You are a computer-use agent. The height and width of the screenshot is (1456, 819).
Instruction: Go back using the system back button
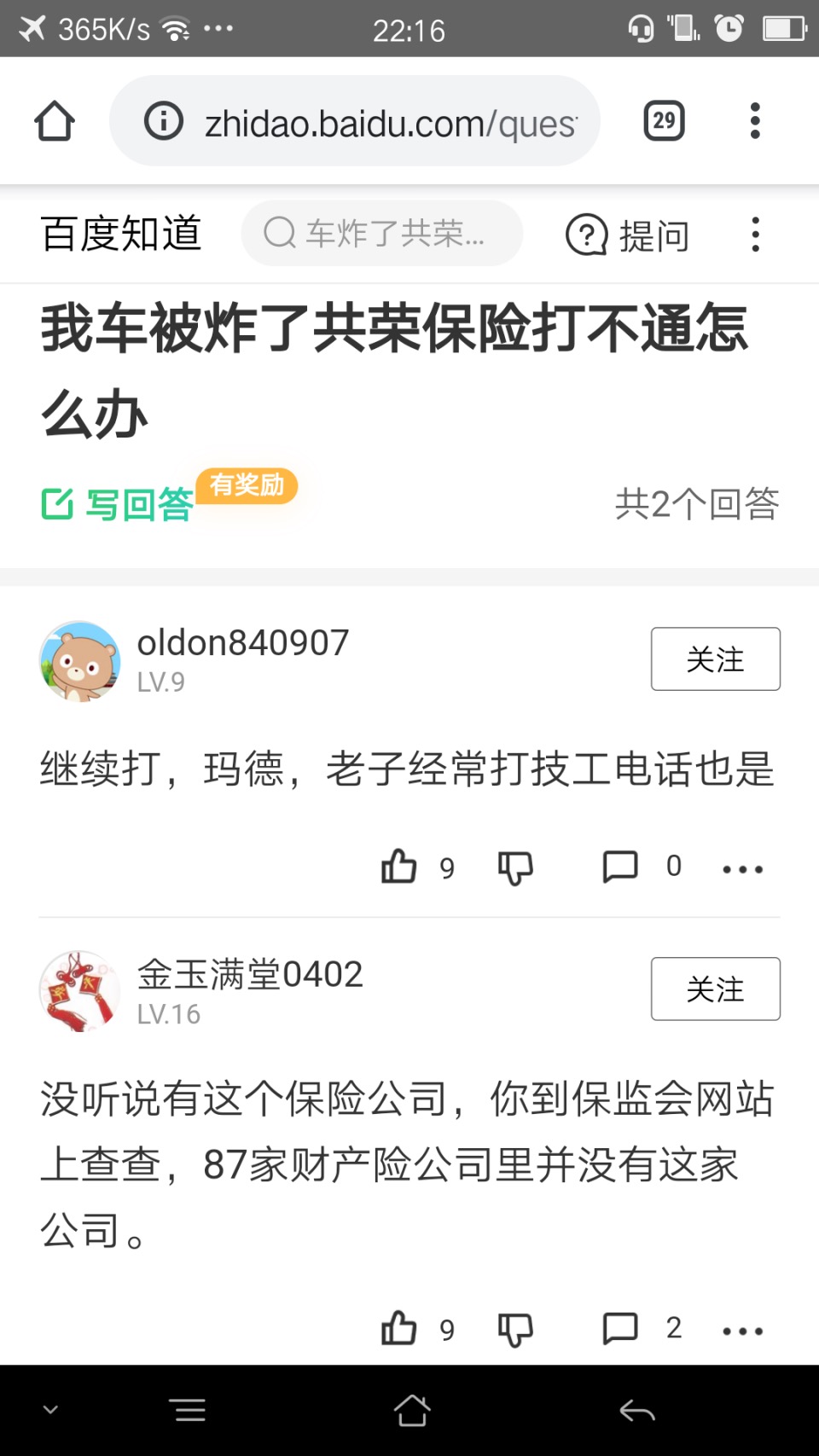click(636, 1411)
